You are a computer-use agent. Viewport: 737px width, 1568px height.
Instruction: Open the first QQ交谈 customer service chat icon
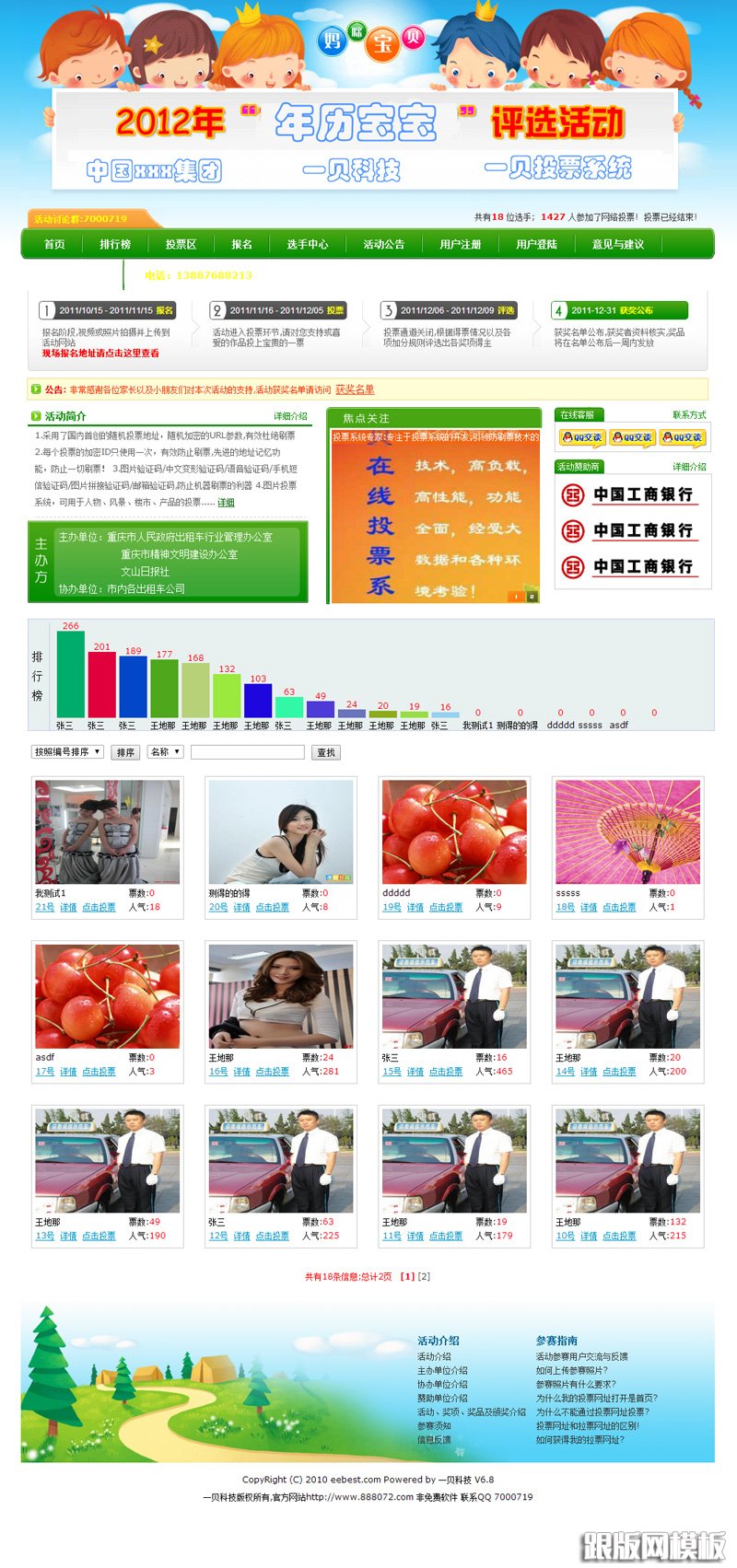click(583, 437)
